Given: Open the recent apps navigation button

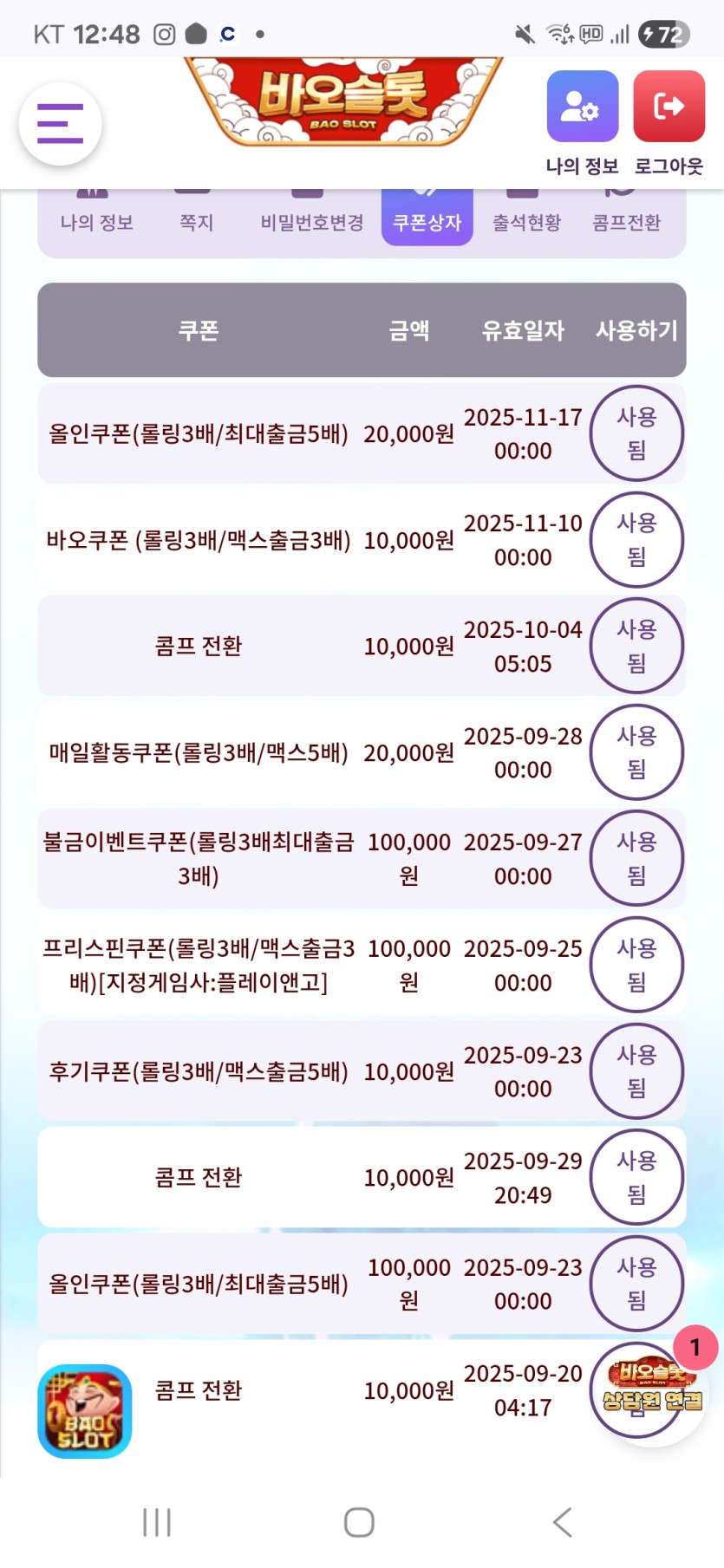Looking at the screenshot, I should pos(155,1521).
